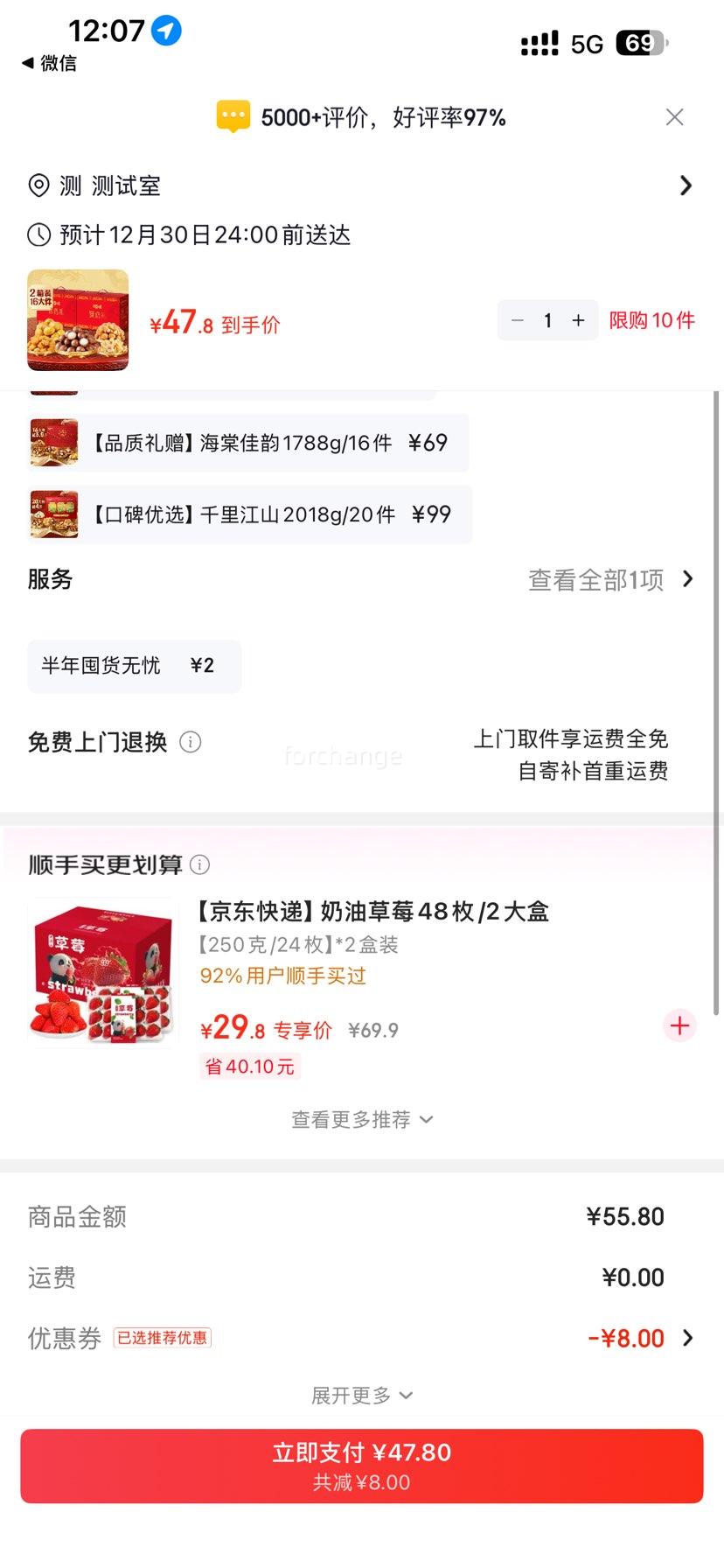This screenshot has width=724, height=1568.
Task: Expand 展开更多 to show more fees
Action: click(362, 1395)
